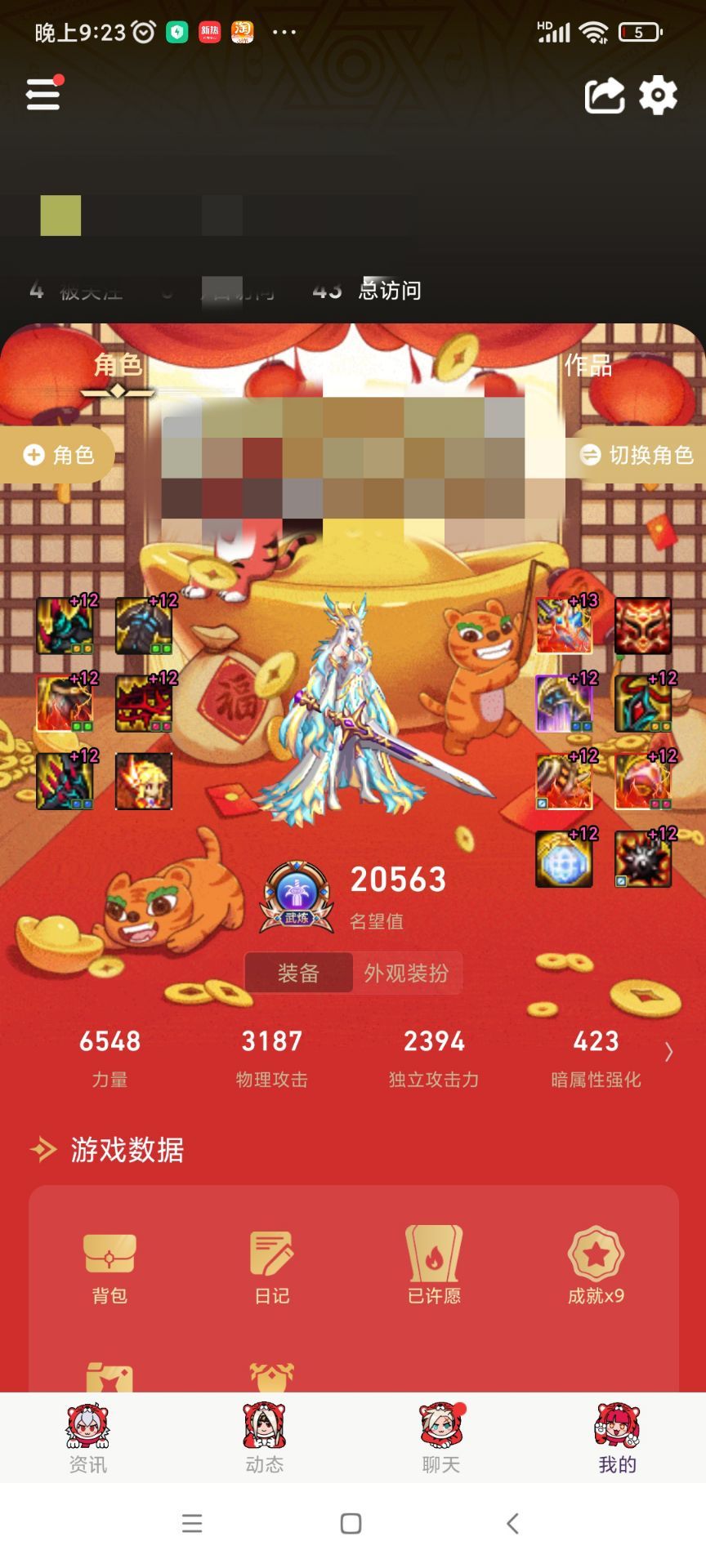706x1568 pixels.
Task: Open the settings gear
Action: tap(659, 96)
